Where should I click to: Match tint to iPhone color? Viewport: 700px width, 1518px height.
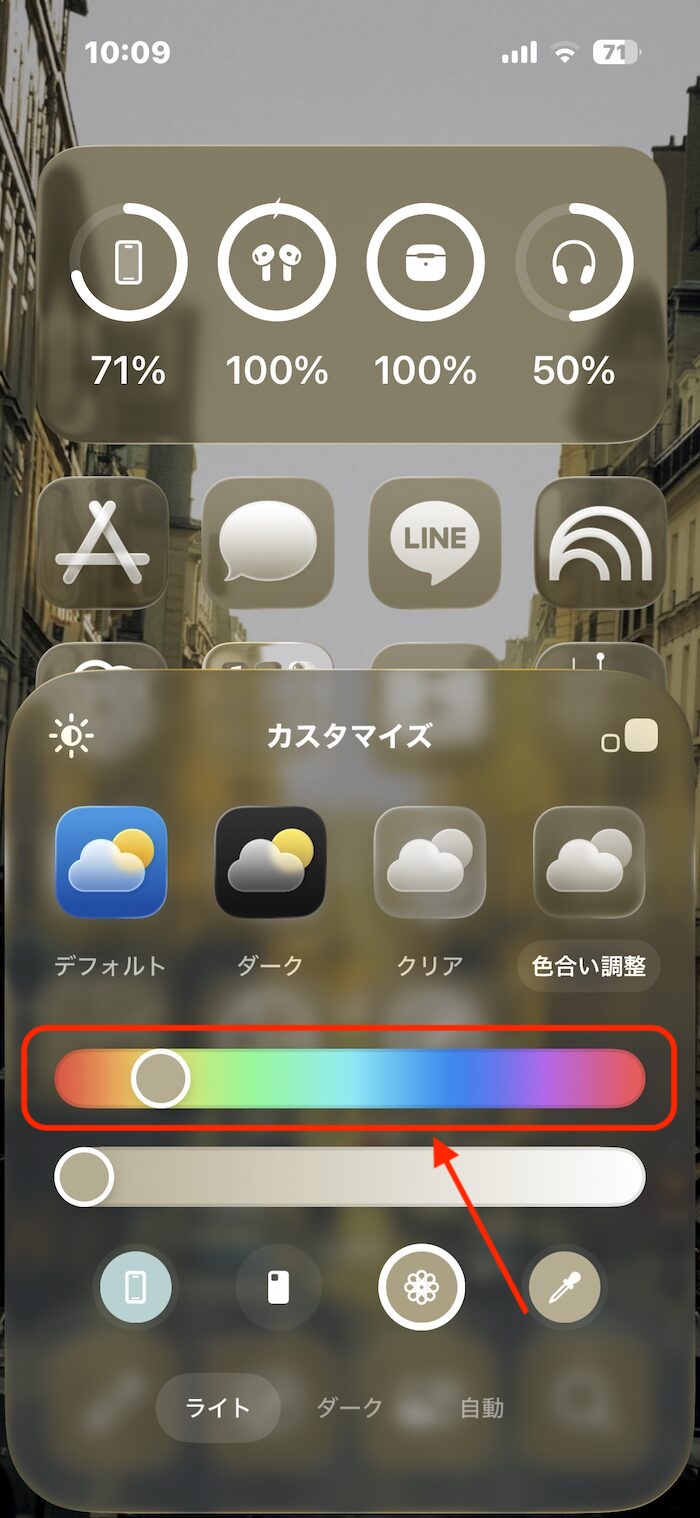click(136, 1287)
